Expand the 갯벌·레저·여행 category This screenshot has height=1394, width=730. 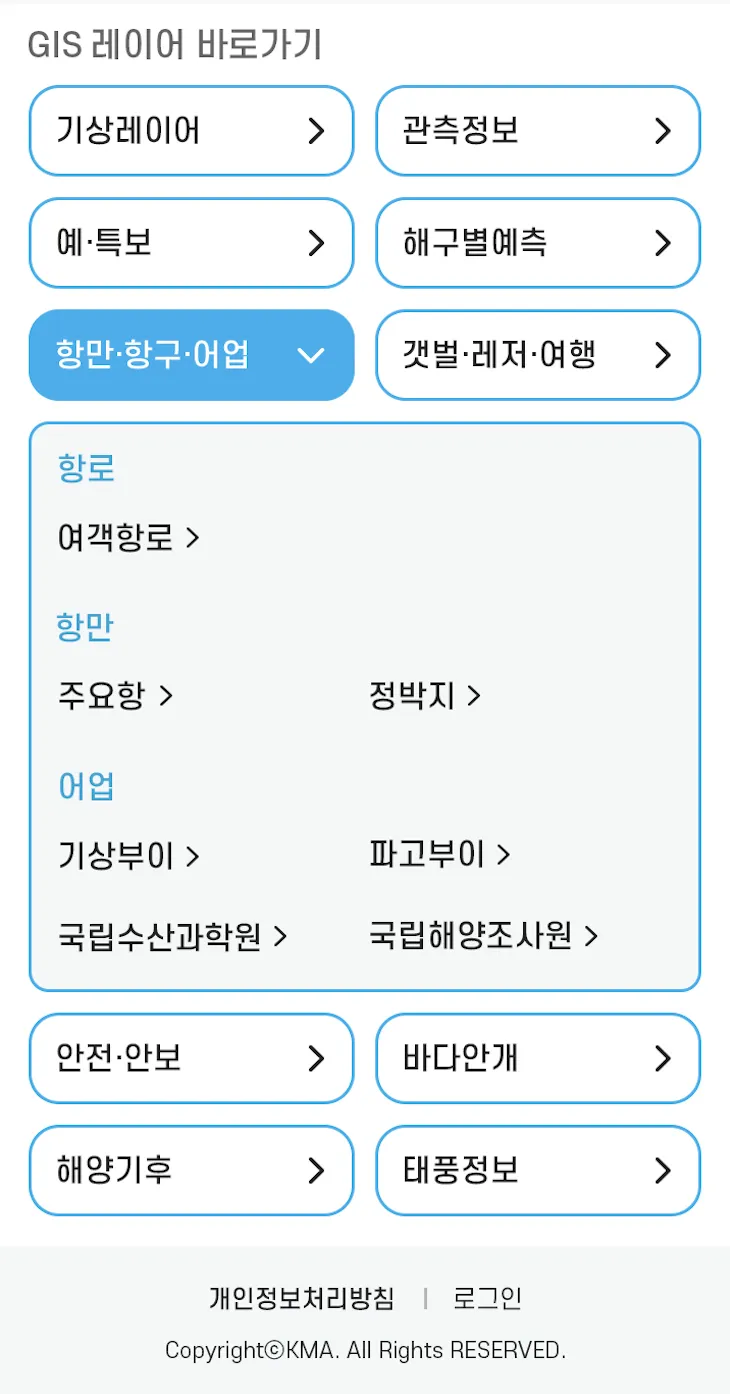537,355
